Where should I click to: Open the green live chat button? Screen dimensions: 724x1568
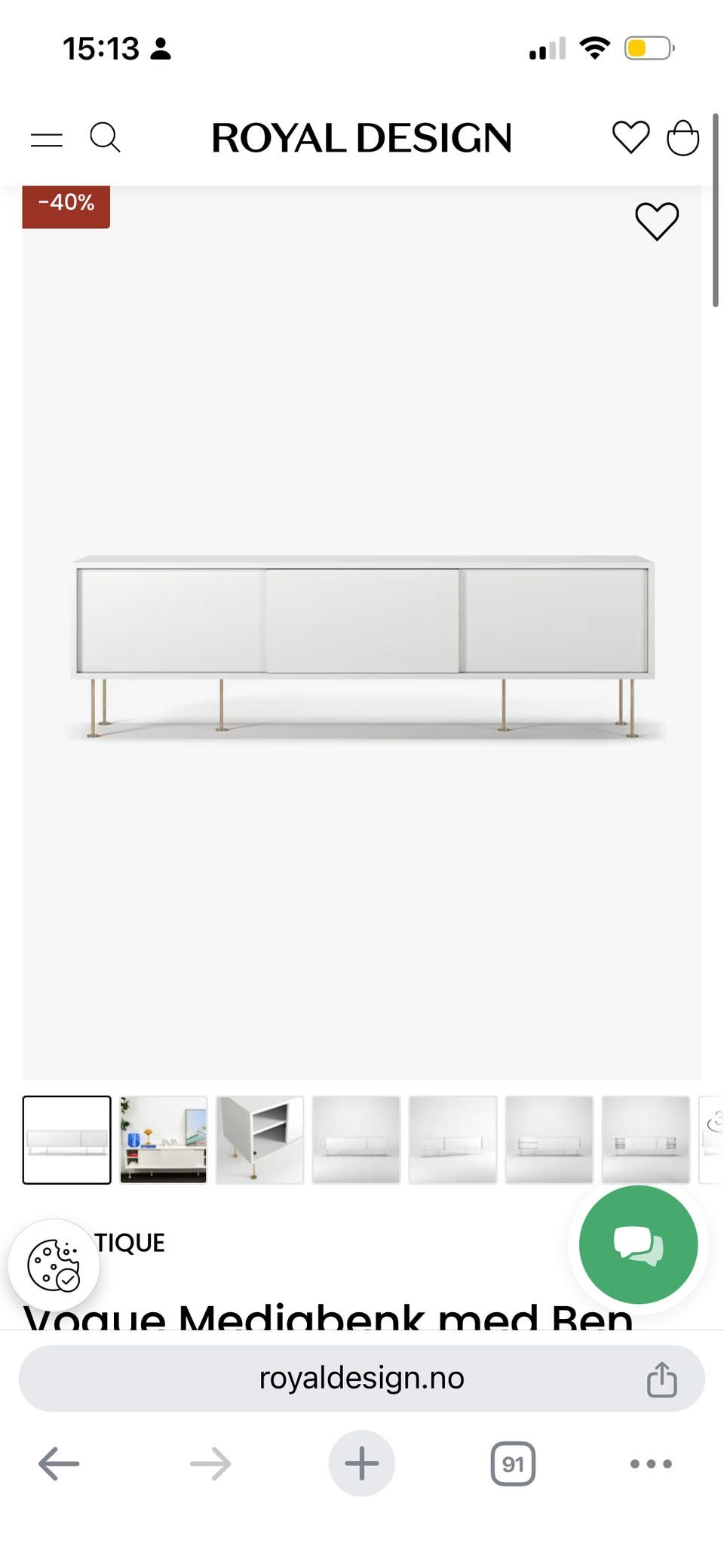click(638, 1244)
